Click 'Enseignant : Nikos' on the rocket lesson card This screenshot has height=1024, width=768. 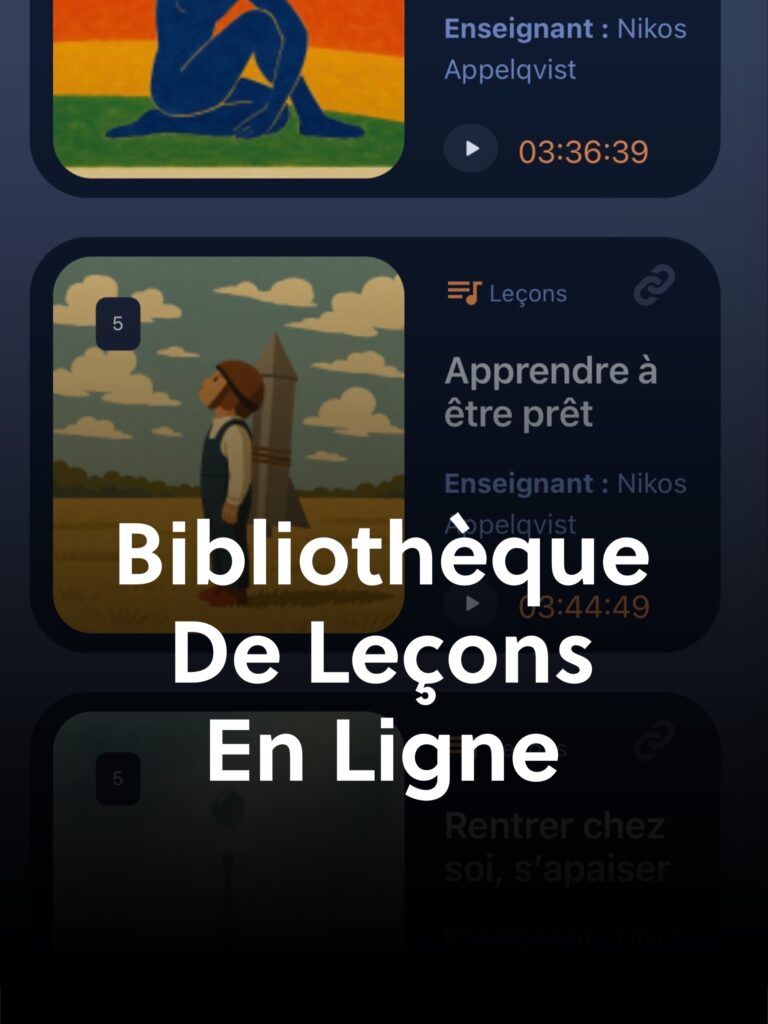point(563,484)
